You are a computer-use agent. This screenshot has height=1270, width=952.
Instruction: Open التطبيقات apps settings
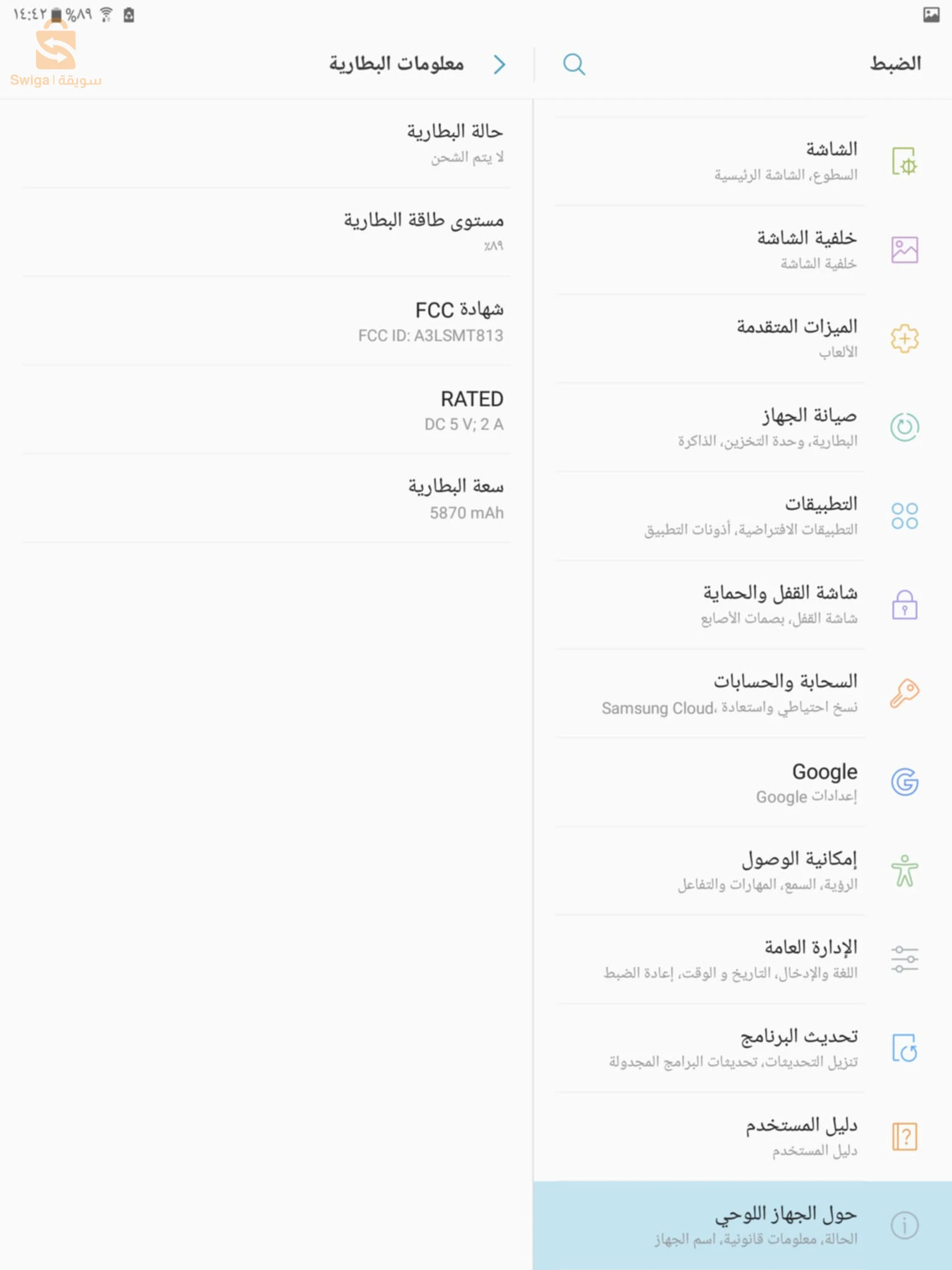tap(744, 516)
